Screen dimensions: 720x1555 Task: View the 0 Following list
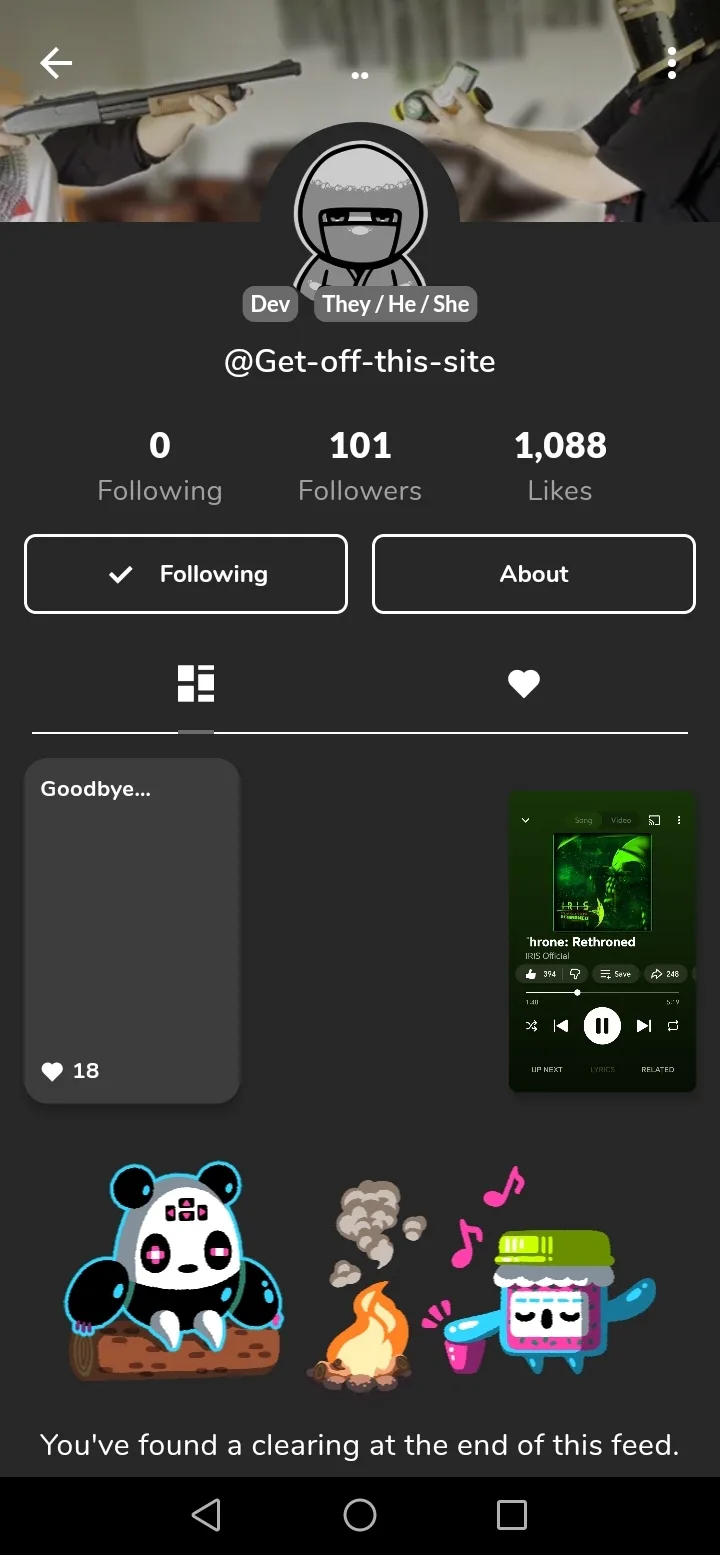[x=160, y=466]
